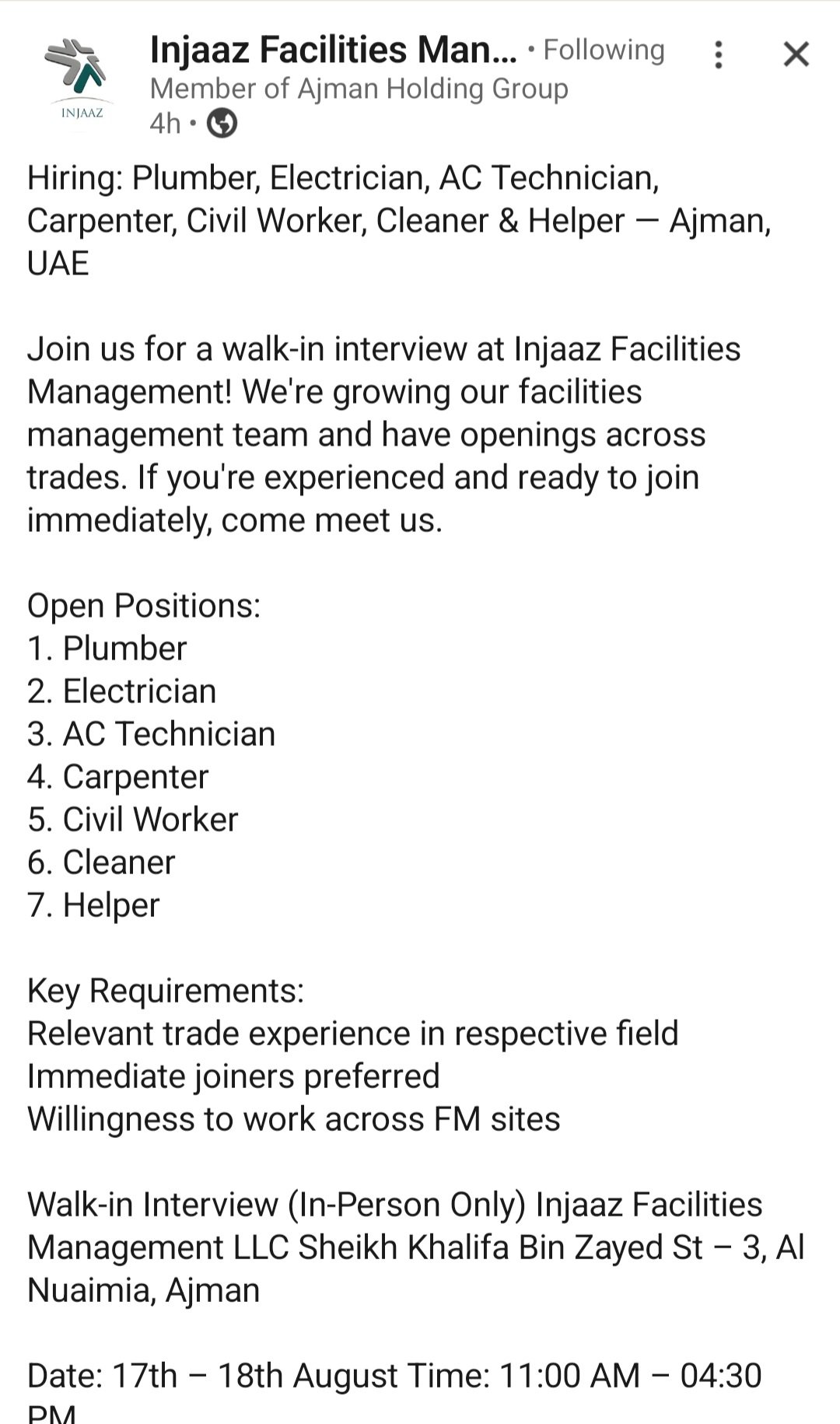The height and width of the screenshot is (1424, 840).
Task: Open Injaaz Facilities Management company page
Action: (x=333, y=50)
